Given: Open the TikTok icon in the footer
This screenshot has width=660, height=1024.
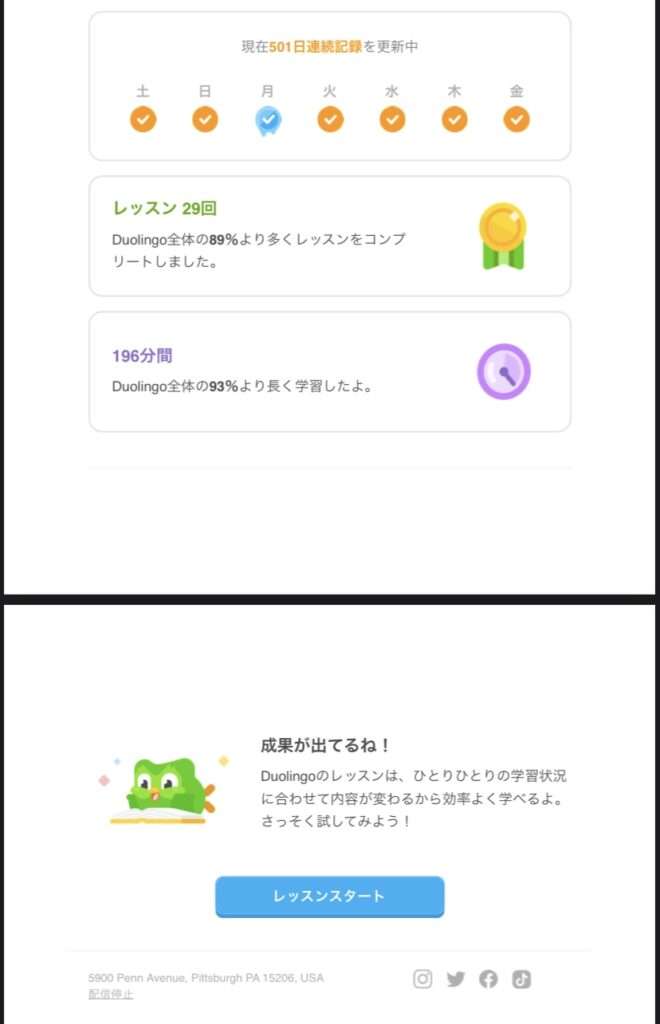Looking at the screenshot, I should pos(521,979).
